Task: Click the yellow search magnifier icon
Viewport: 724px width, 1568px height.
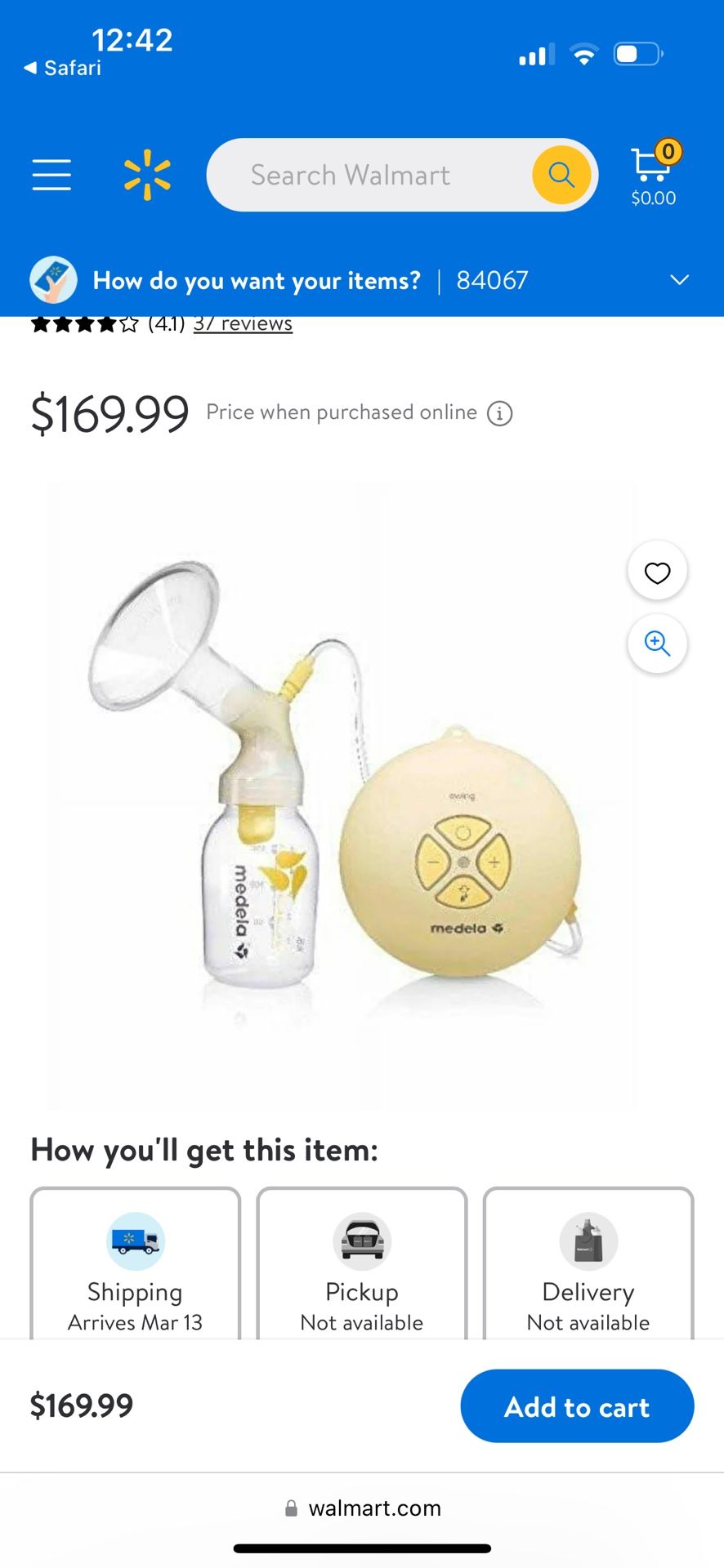Action: [561, 174]
